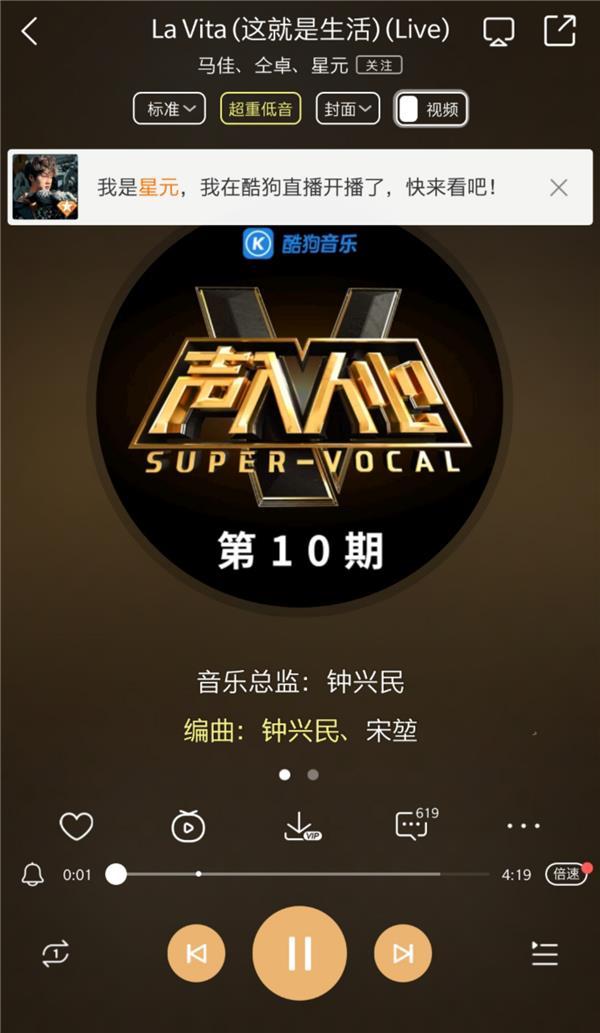Follow the artists with the 关注 button
This screenshot has height=1033, width=600.
[x=379, y=65]
